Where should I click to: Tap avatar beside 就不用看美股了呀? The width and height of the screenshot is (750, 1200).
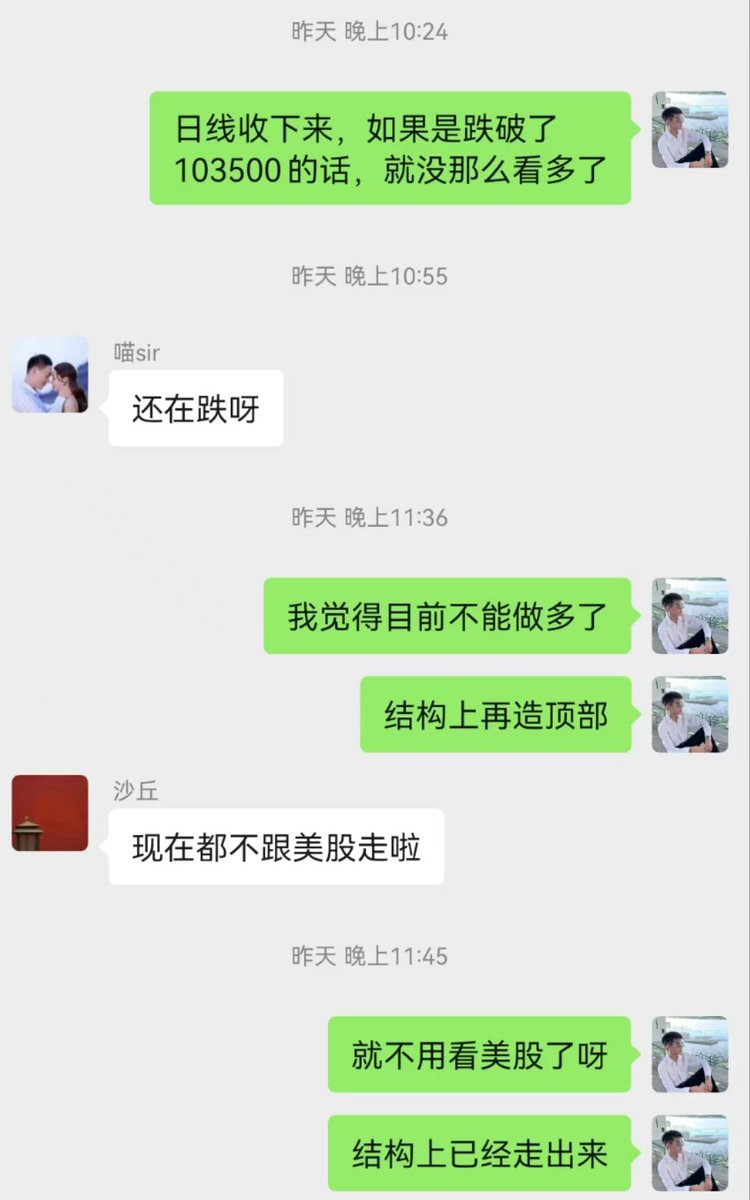coord(690,1055)
